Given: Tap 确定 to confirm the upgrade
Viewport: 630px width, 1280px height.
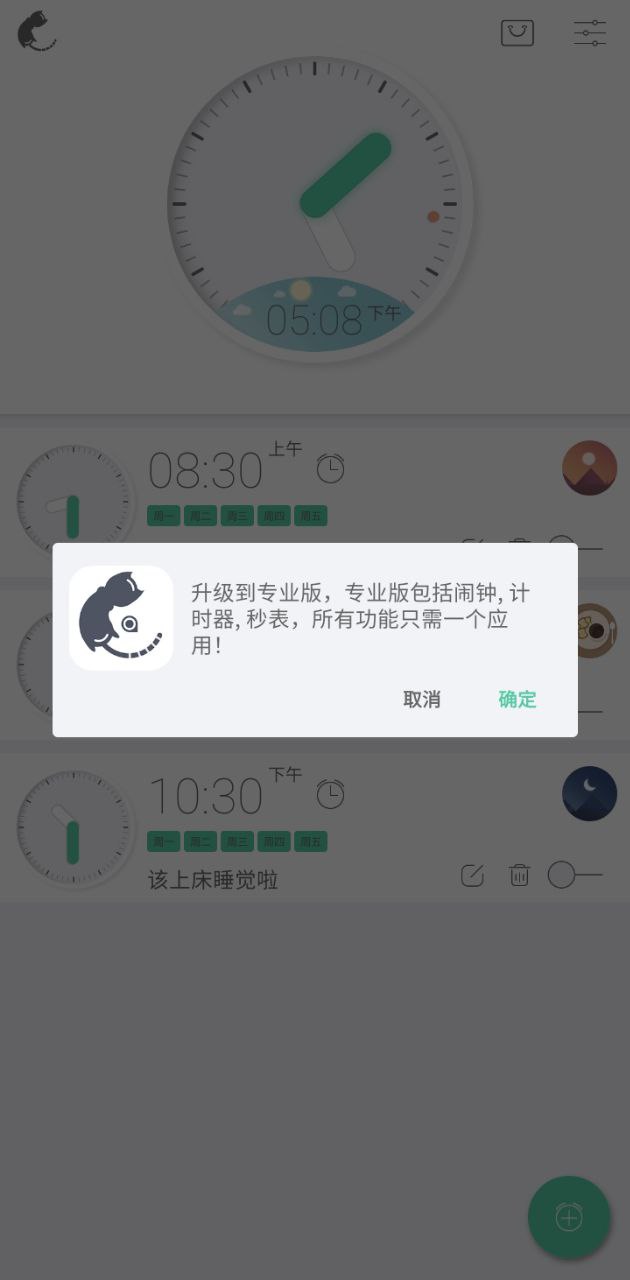Looking at the screenshot, I should coord(517,699).
